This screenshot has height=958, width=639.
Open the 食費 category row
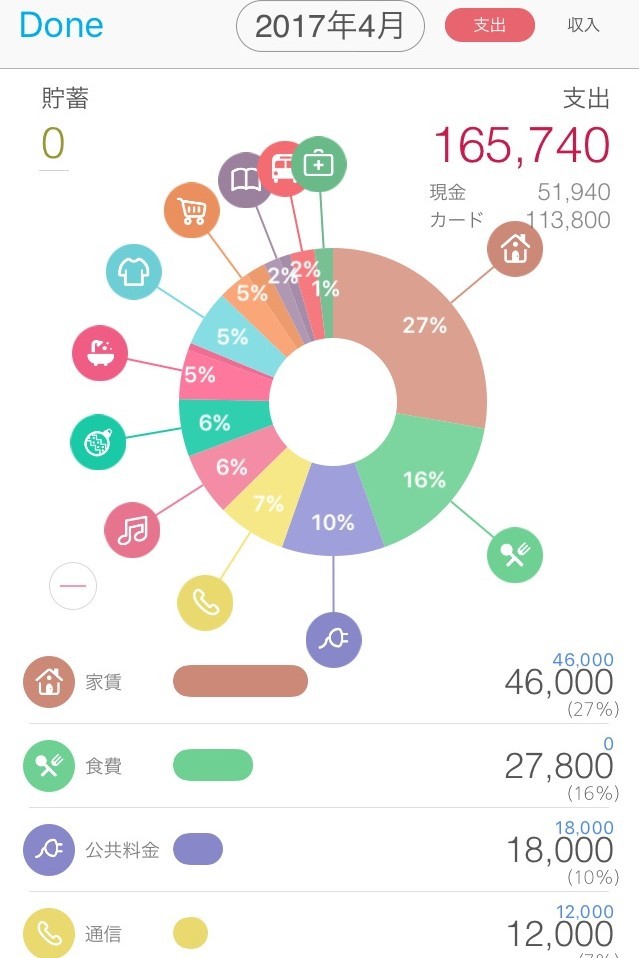point(320,766)
